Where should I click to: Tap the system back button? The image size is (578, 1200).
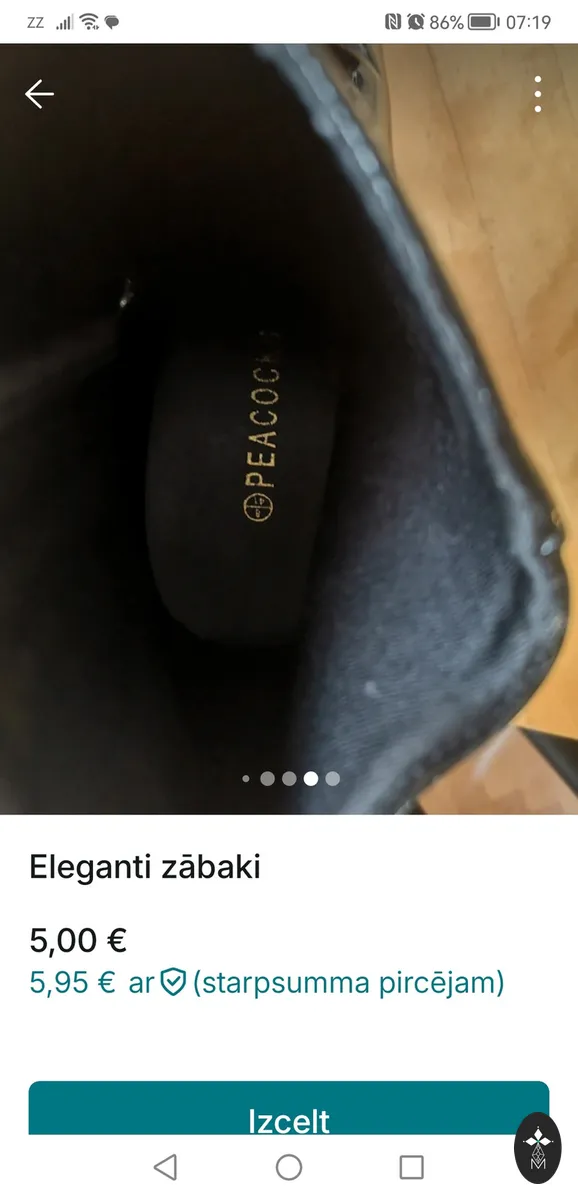tap(166, 1166)
